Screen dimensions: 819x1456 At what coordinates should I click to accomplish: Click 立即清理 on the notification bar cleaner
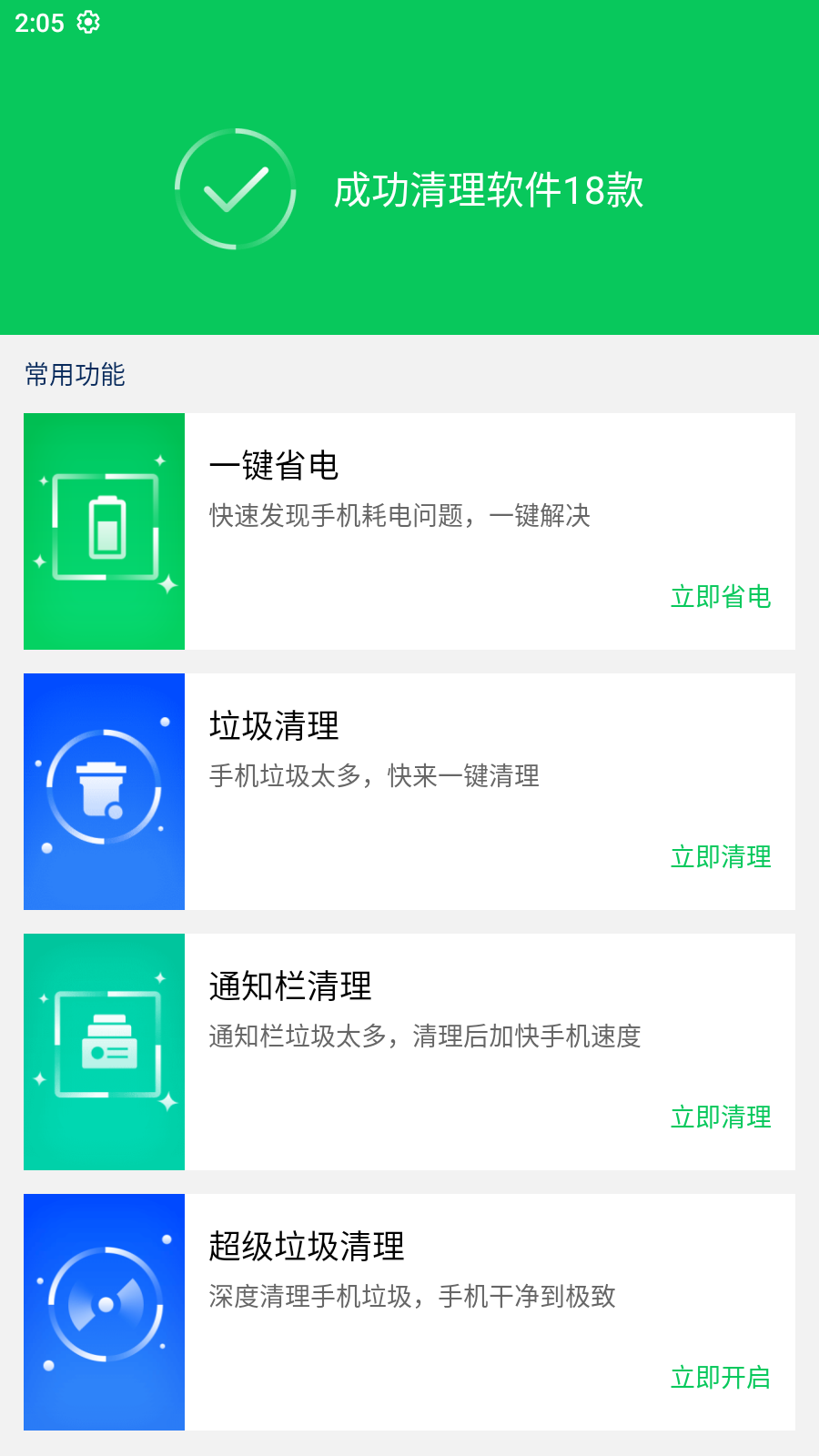coord(721,1117)
